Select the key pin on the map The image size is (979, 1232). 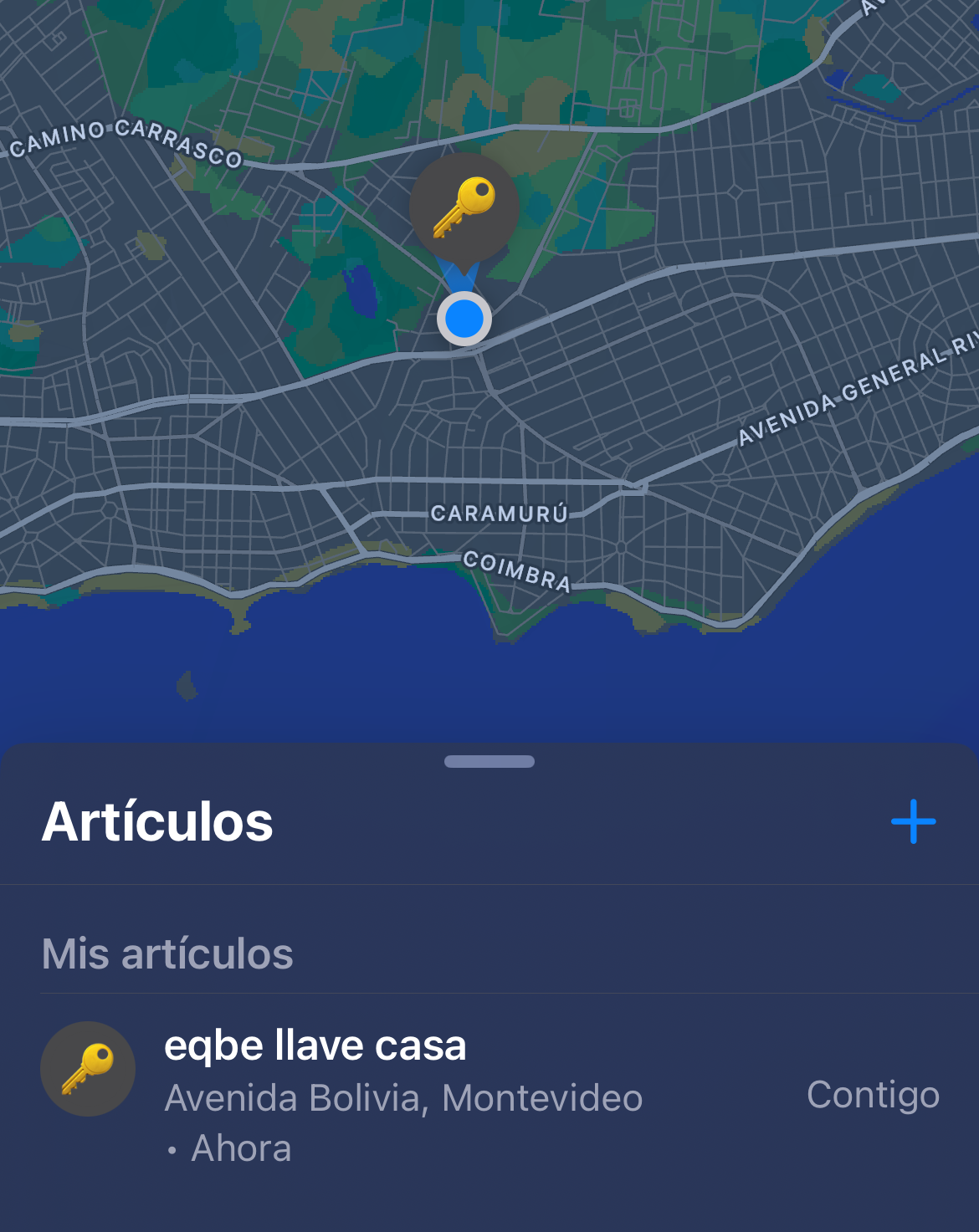[464, 207]
